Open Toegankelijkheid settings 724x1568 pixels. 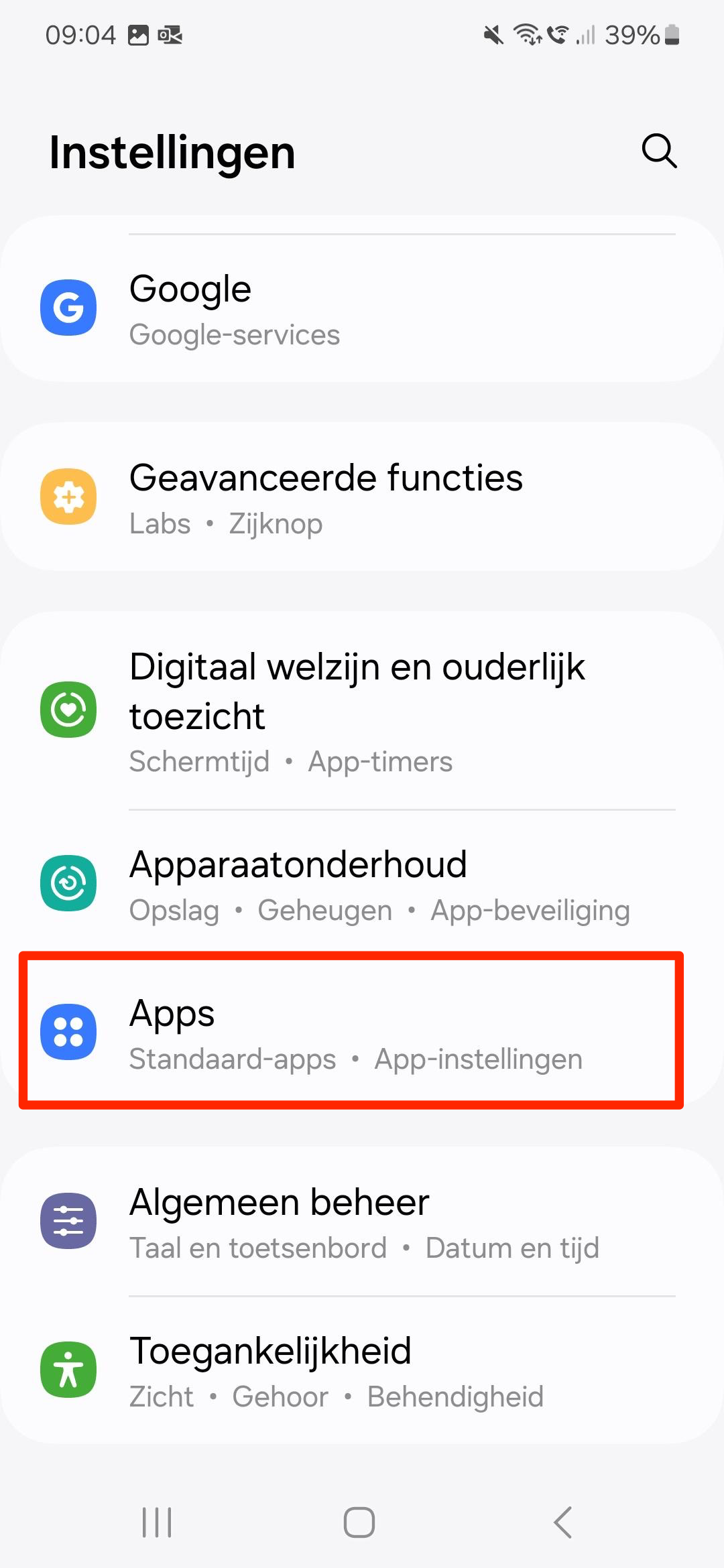point(362,1370)
